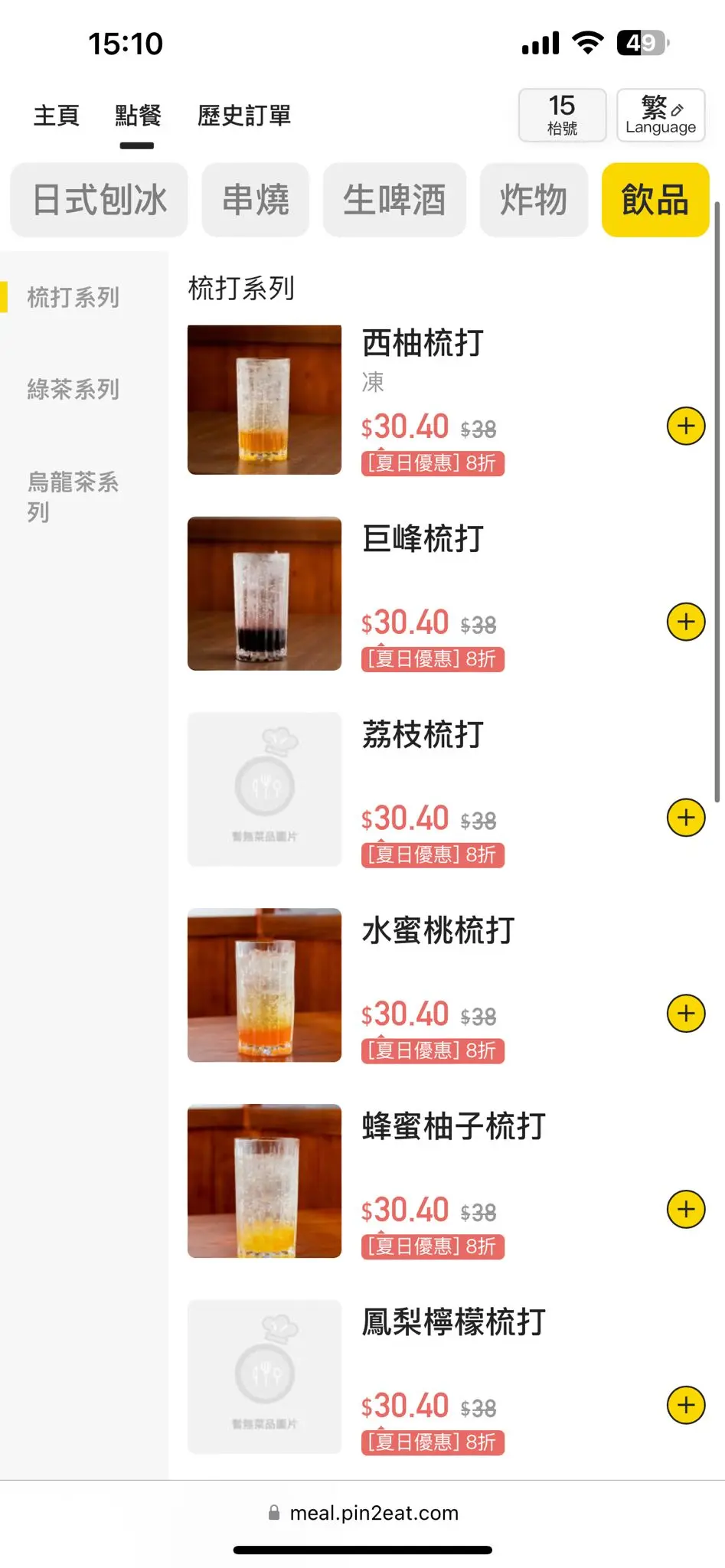Add 巨峰梳打 to the order
The height and width of the screenshot is (1568, 725).
point(686,622)
